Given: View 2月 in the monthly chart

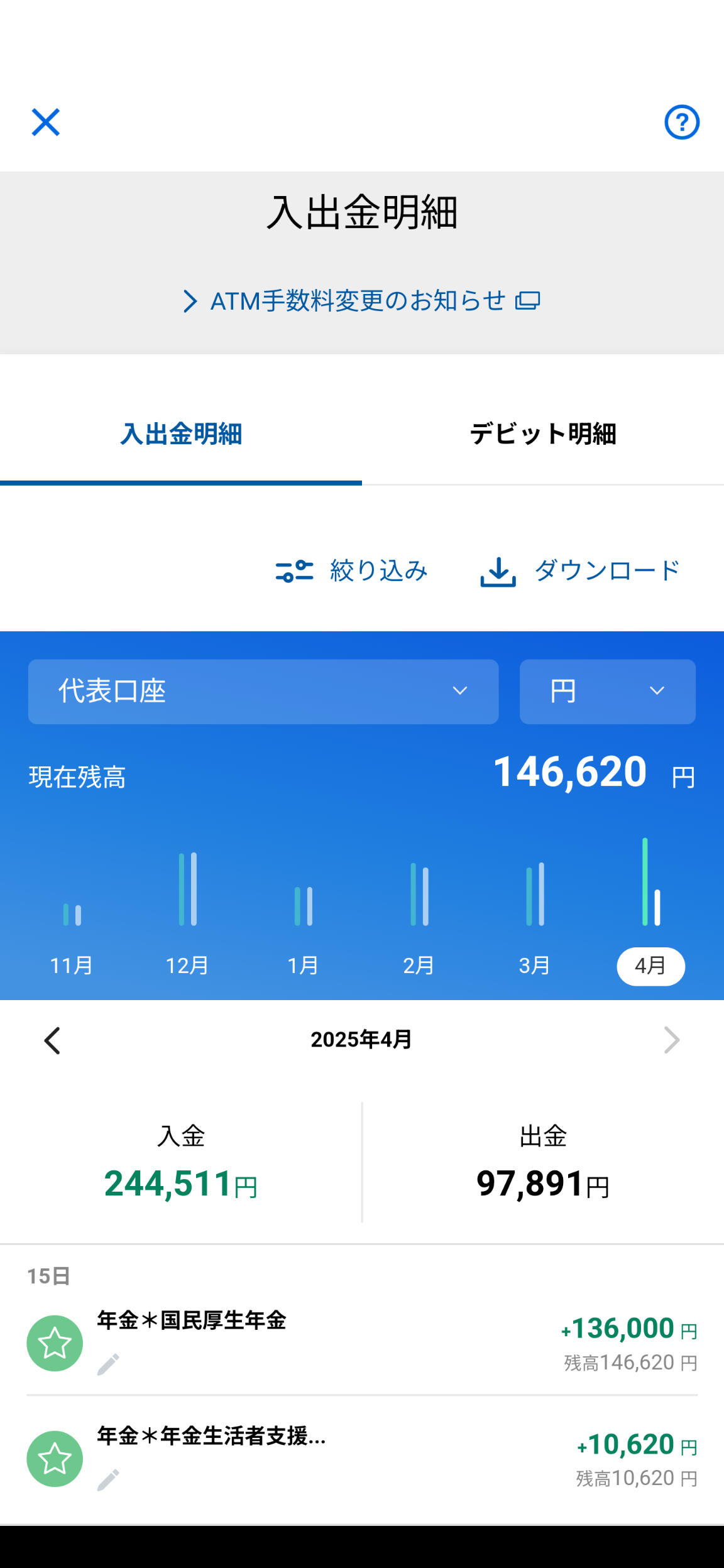Looking at the screenshot, I should pos(419,965).
